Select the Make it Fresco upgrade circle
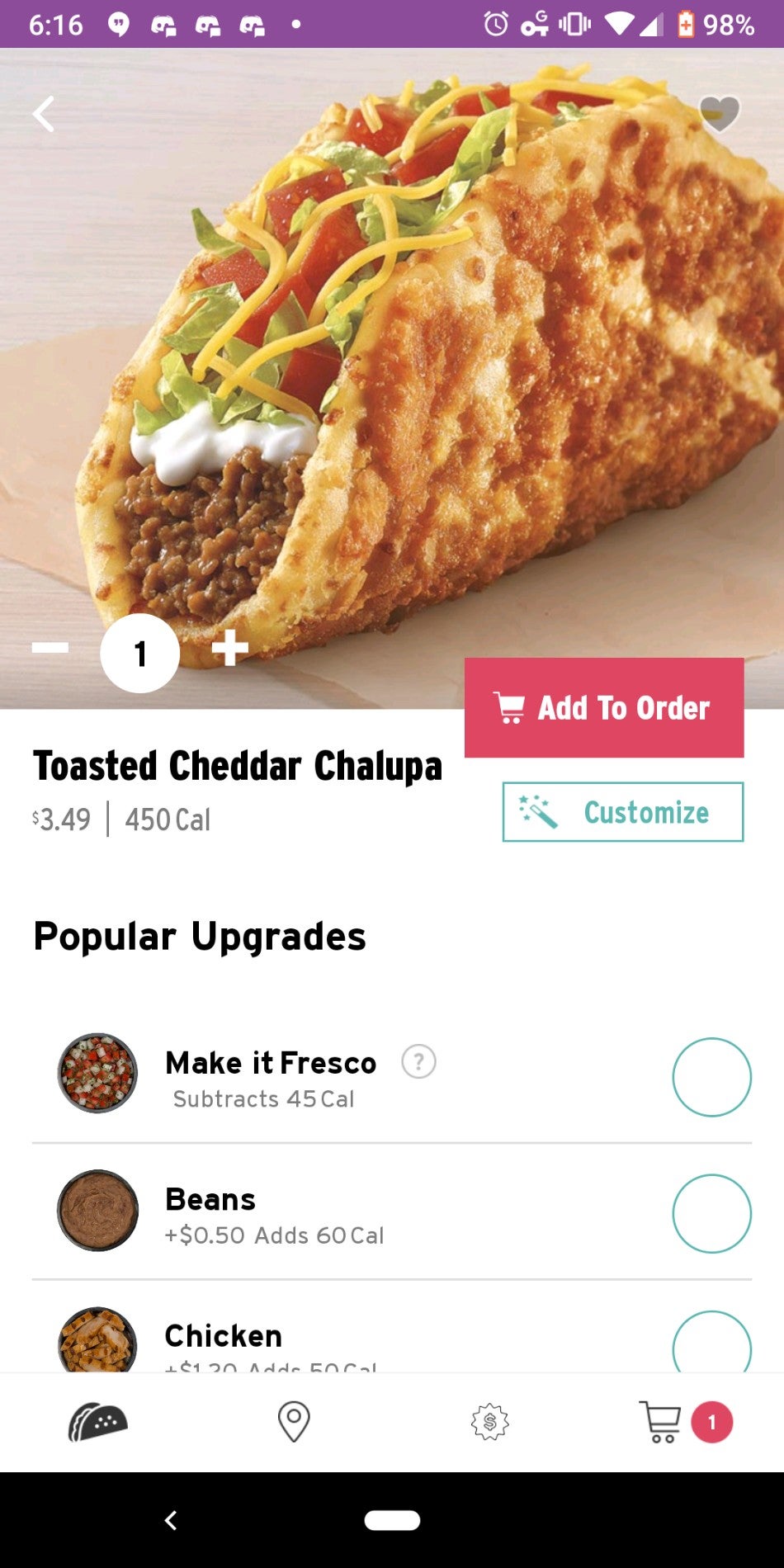Image resolution: width=784 pixels, height=1568 pixels. click(711, 1077)
